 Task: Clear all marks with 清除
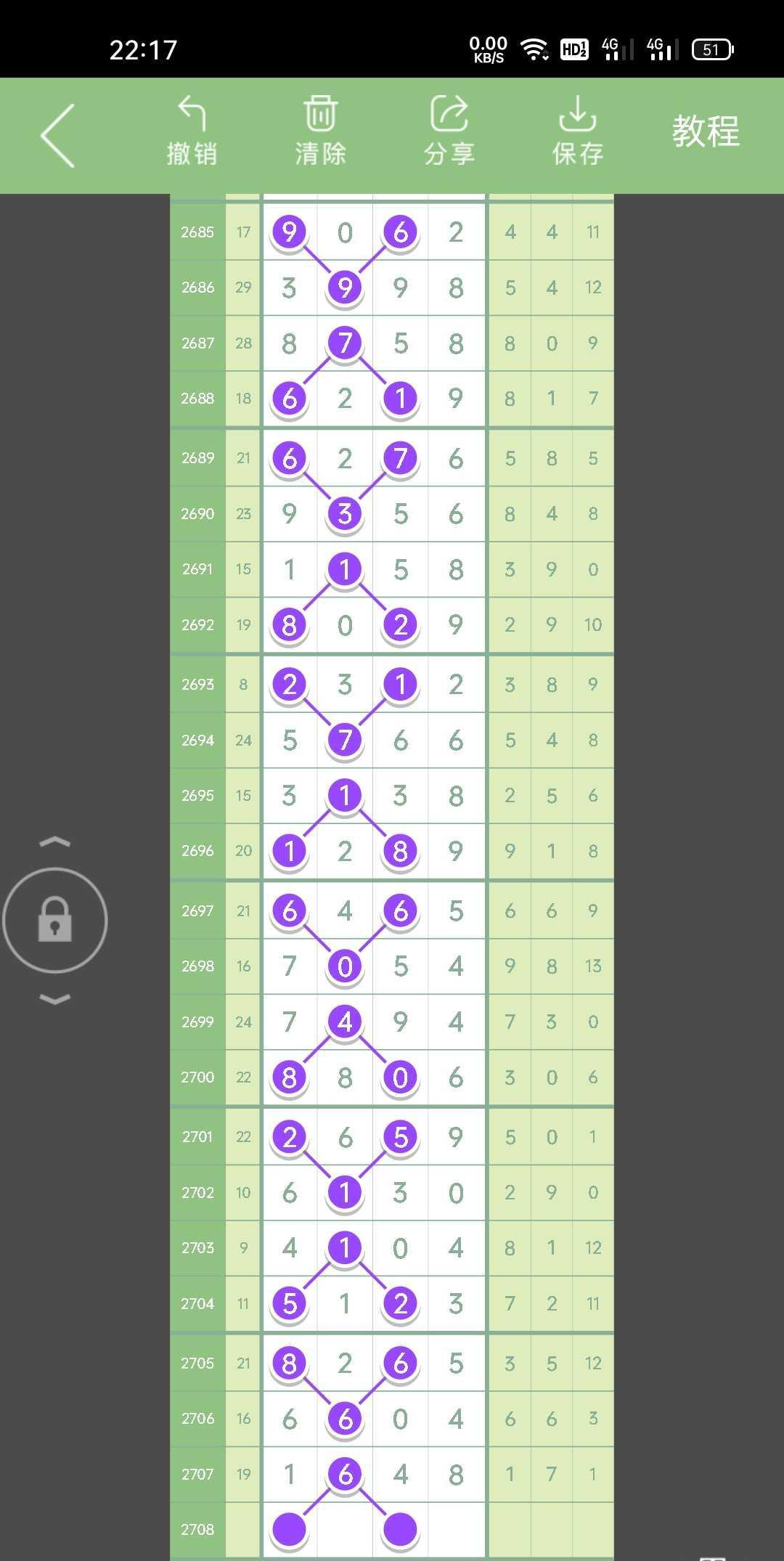pos(320,131)
